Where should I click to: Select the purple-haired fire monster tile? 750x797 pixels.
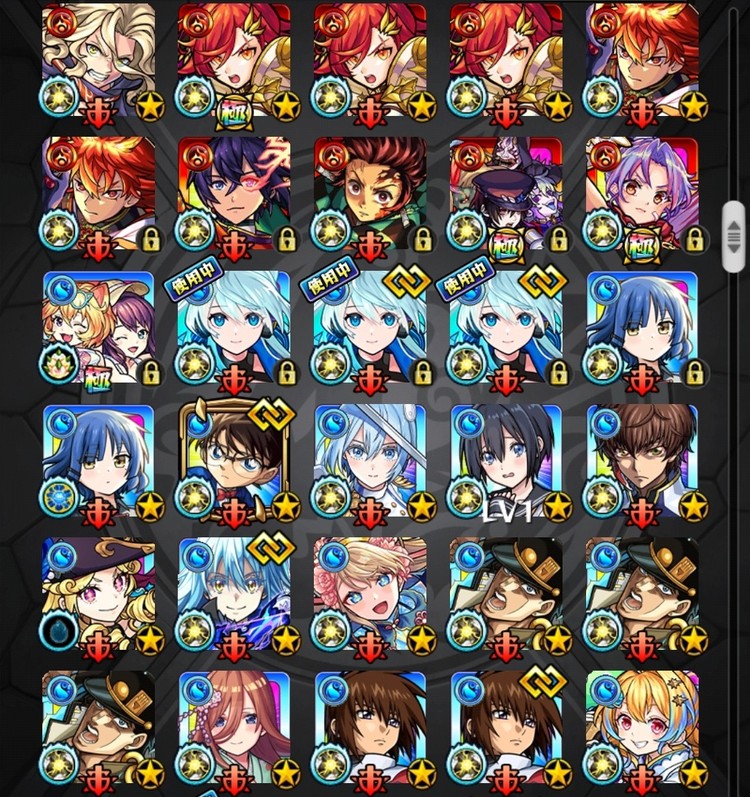[x=642, y=193]
